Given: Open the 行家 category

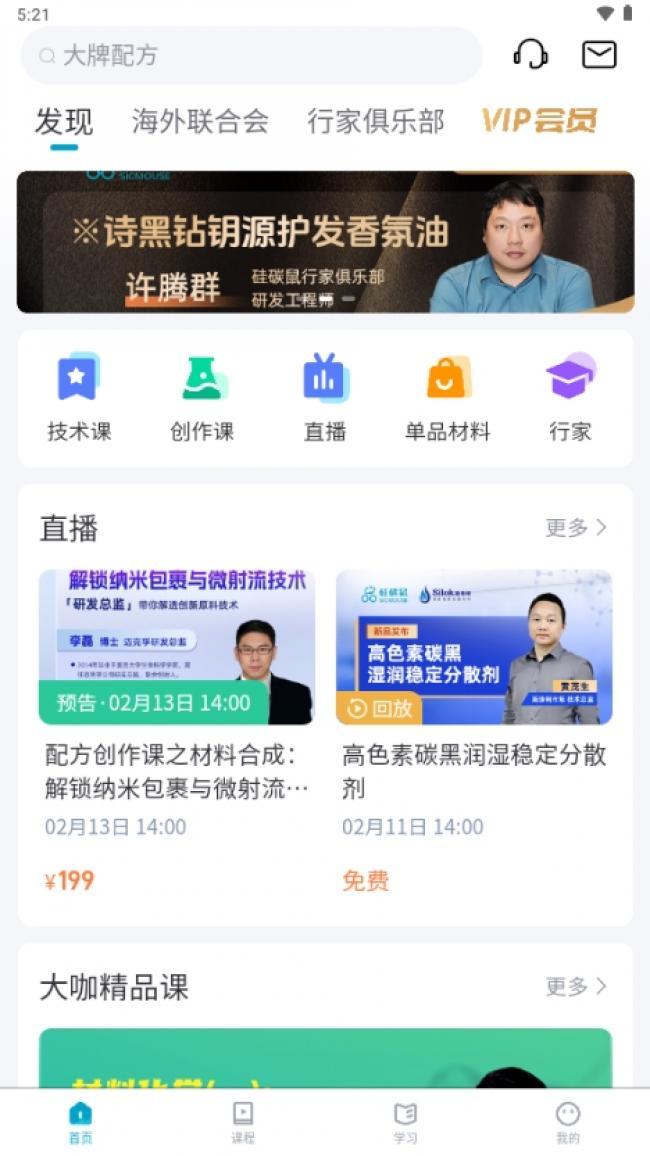Looking at the screenshot, I should (570, 398).
